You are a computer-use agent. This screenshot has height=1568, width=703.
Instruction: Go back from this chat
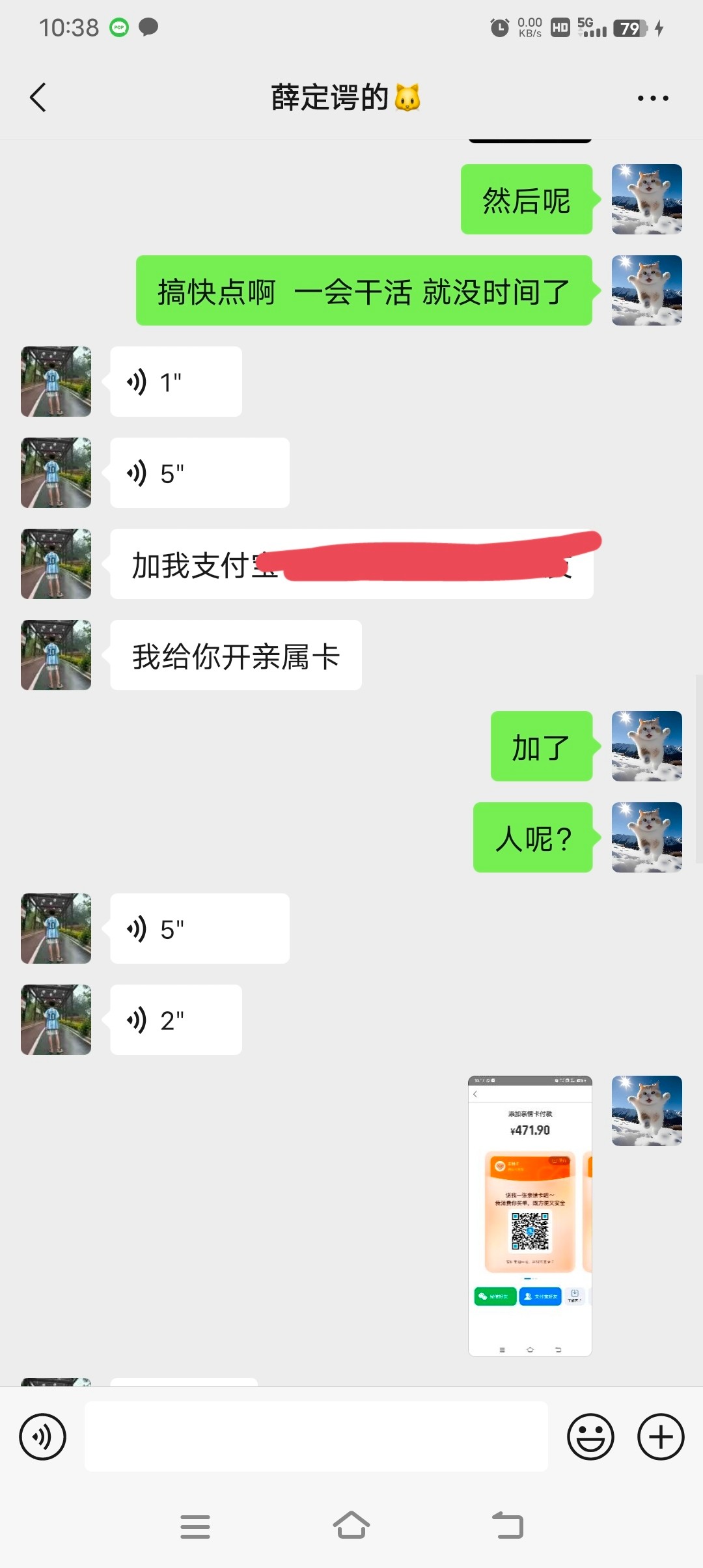(x=38, y=98)
